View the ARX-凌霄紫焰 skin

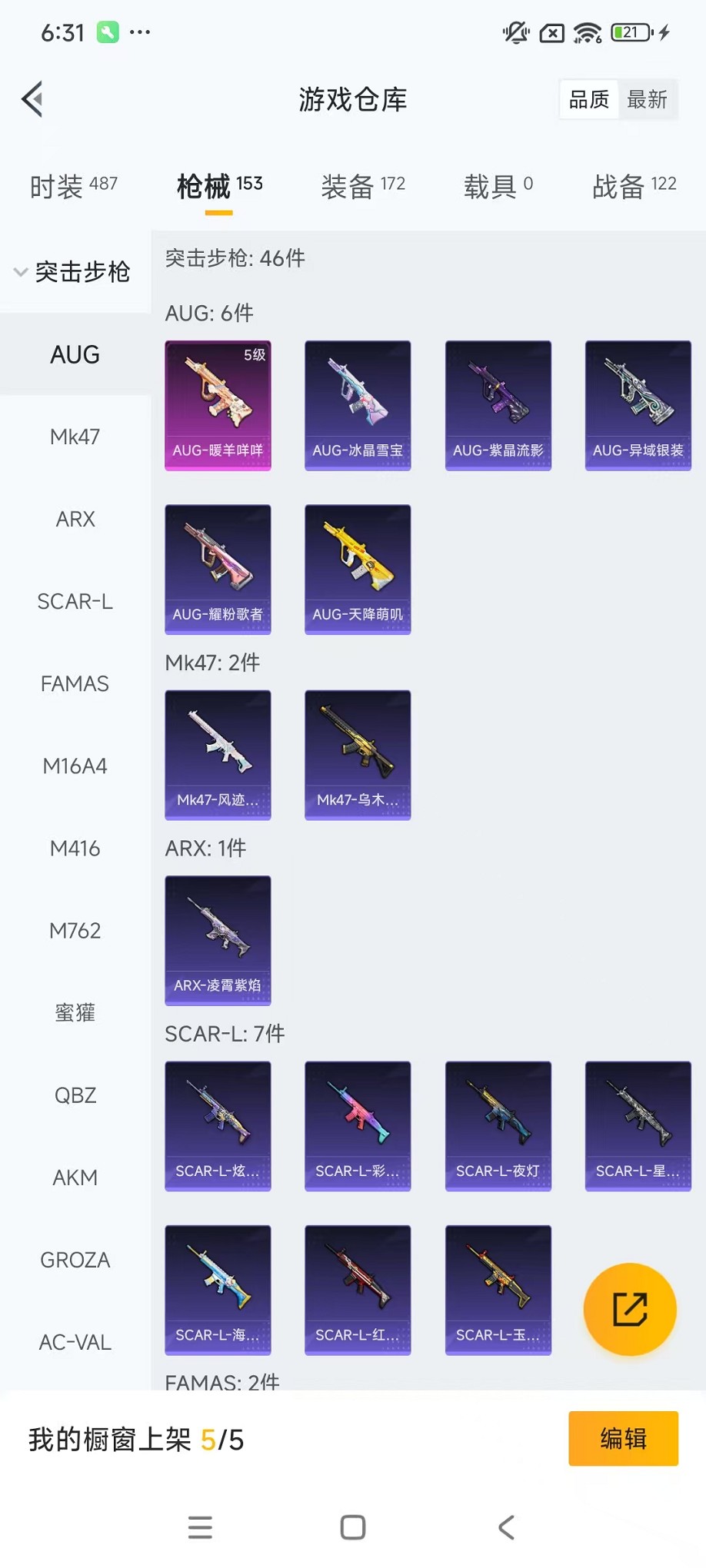pos(218,940)
